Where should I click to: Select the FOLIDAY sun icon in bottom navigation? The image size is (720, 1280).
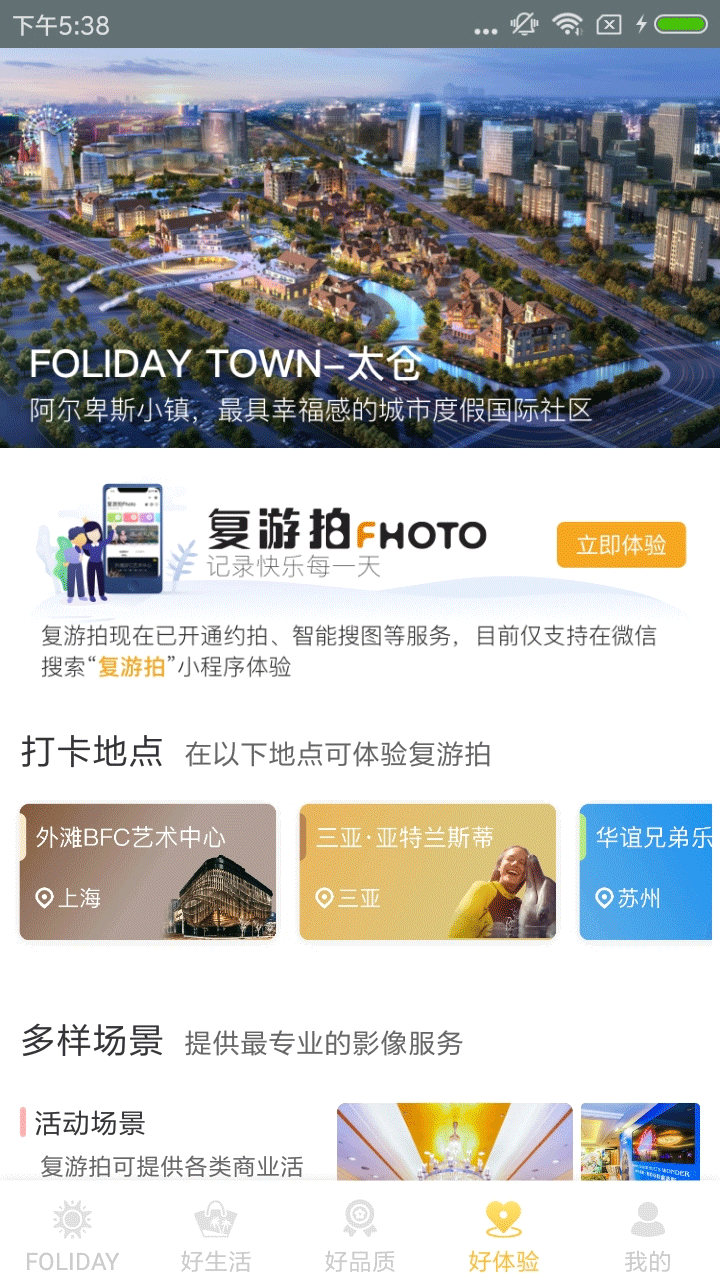click(71, 1218)
